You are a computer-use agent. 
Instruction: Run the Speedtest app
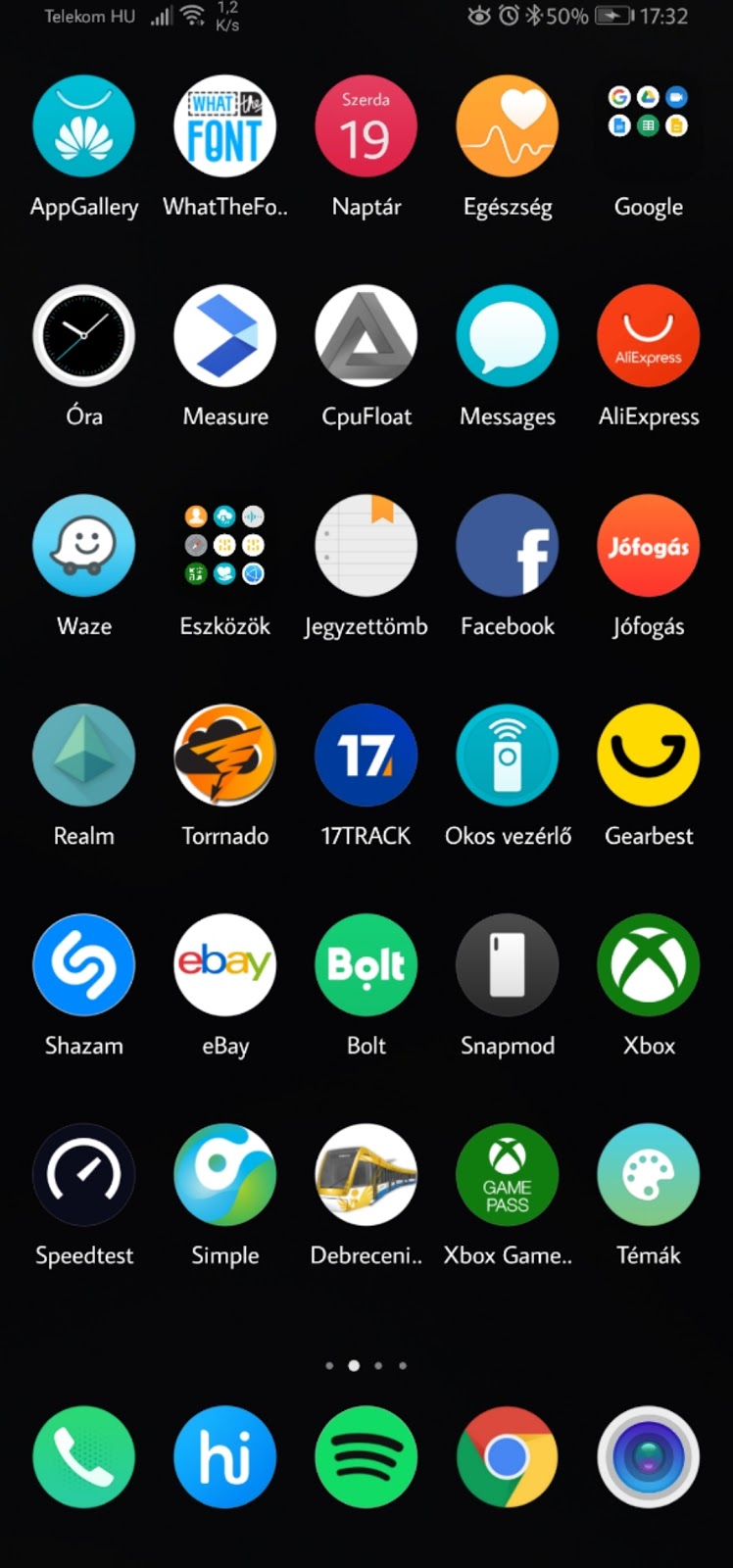[x=84, y=1175]
